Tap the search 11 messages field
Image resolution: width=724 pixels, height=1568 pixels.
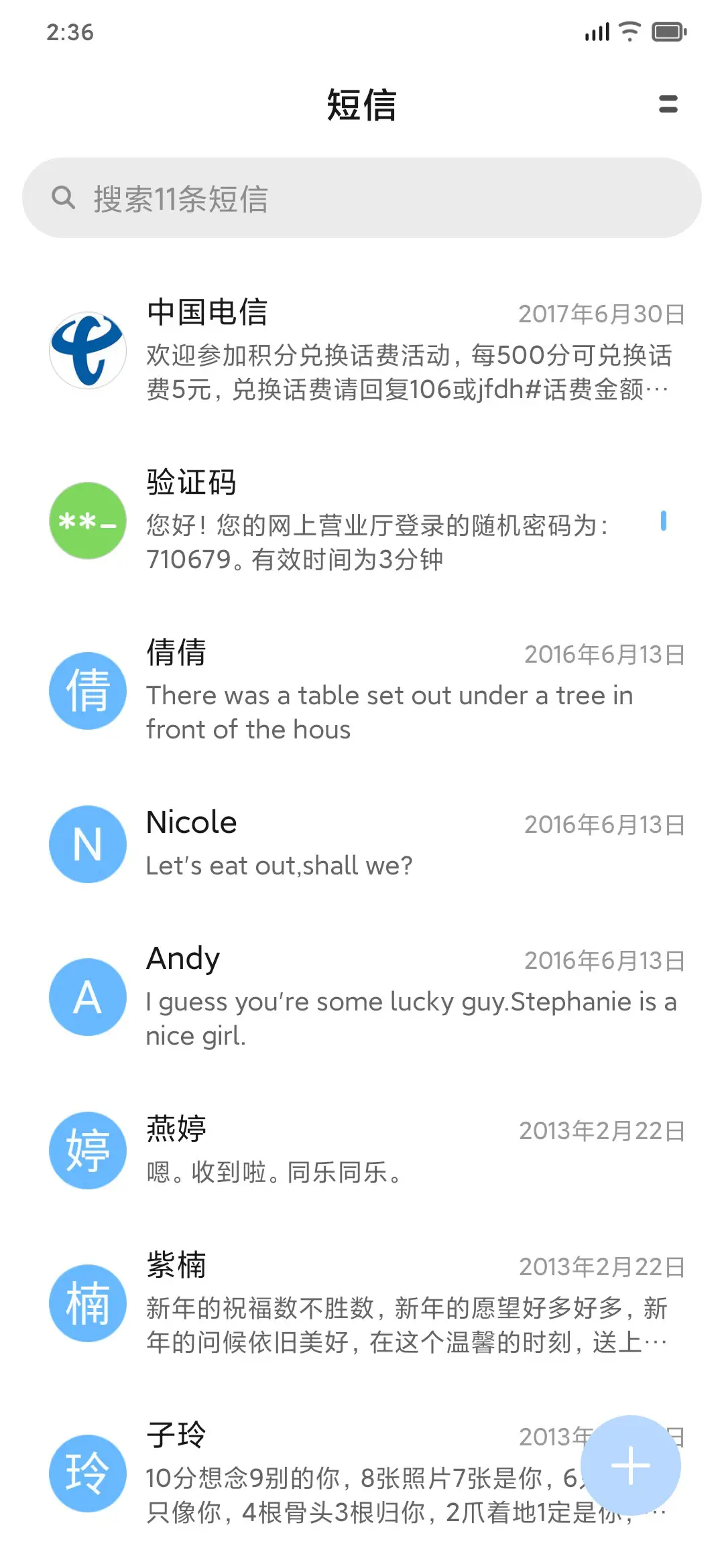[362, 197]
